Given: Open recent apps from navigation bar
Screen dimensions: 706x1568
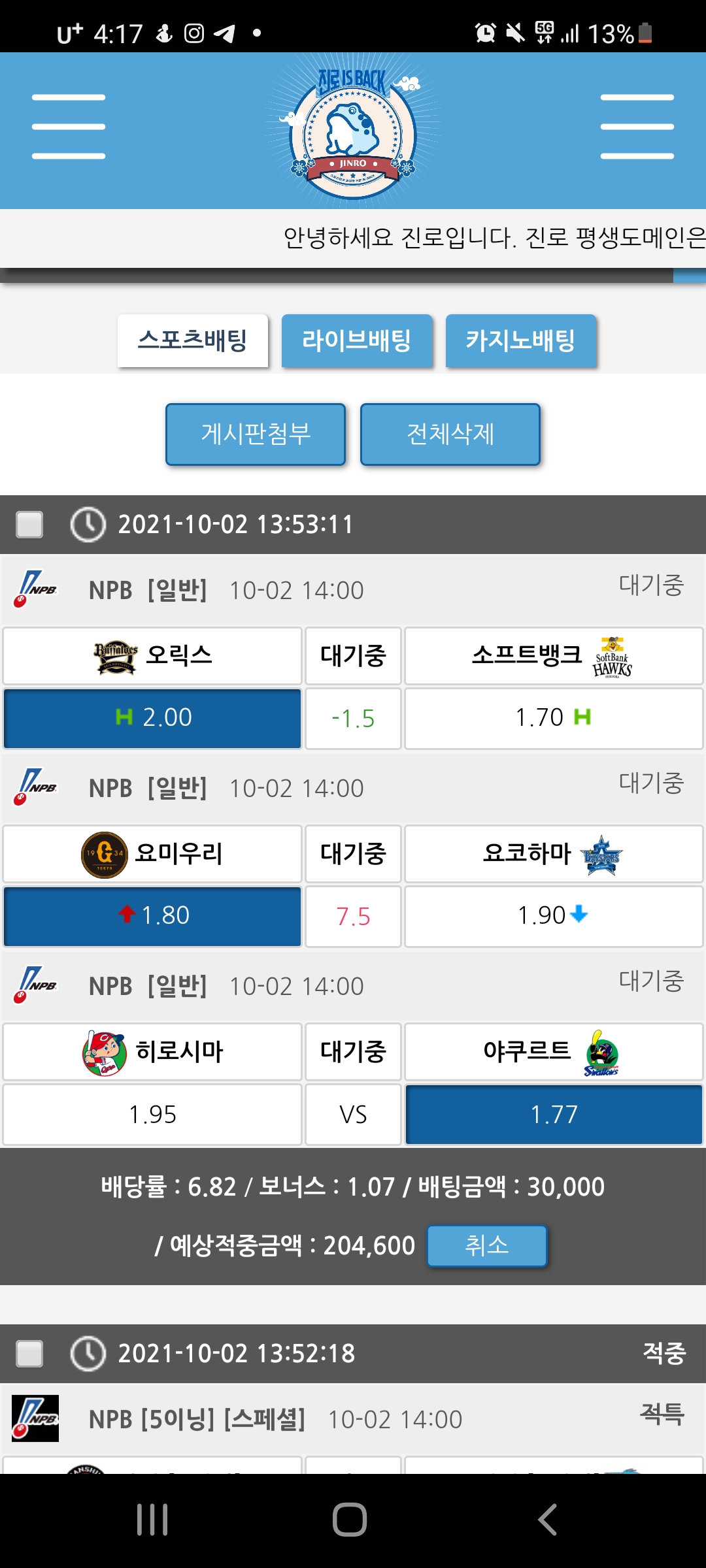Looking at the screenshot, I should click(152, 1519).
